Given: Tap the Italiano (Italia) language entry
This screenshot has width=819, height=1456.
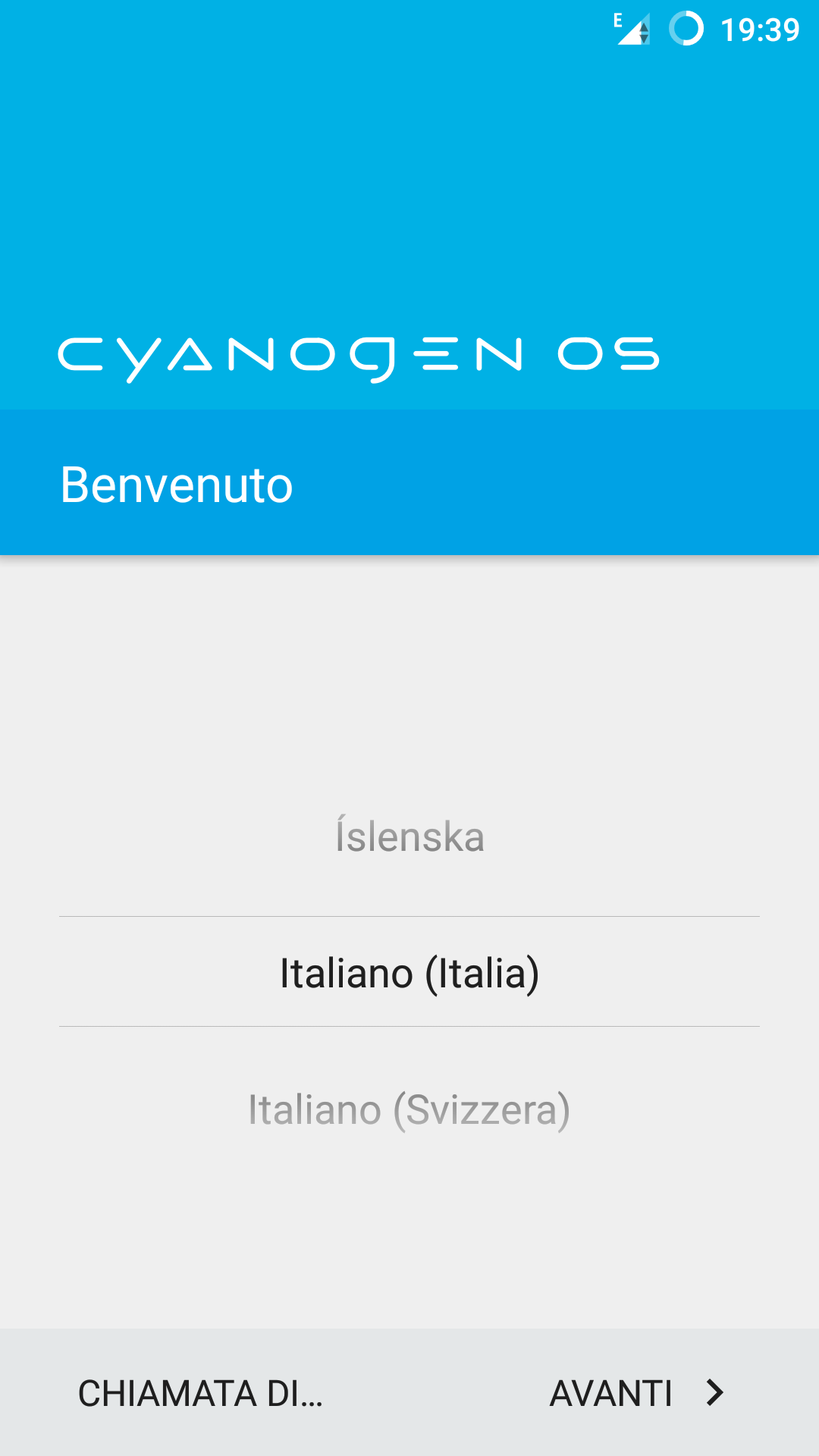Looking at the screenshot, I should [409, 973].
